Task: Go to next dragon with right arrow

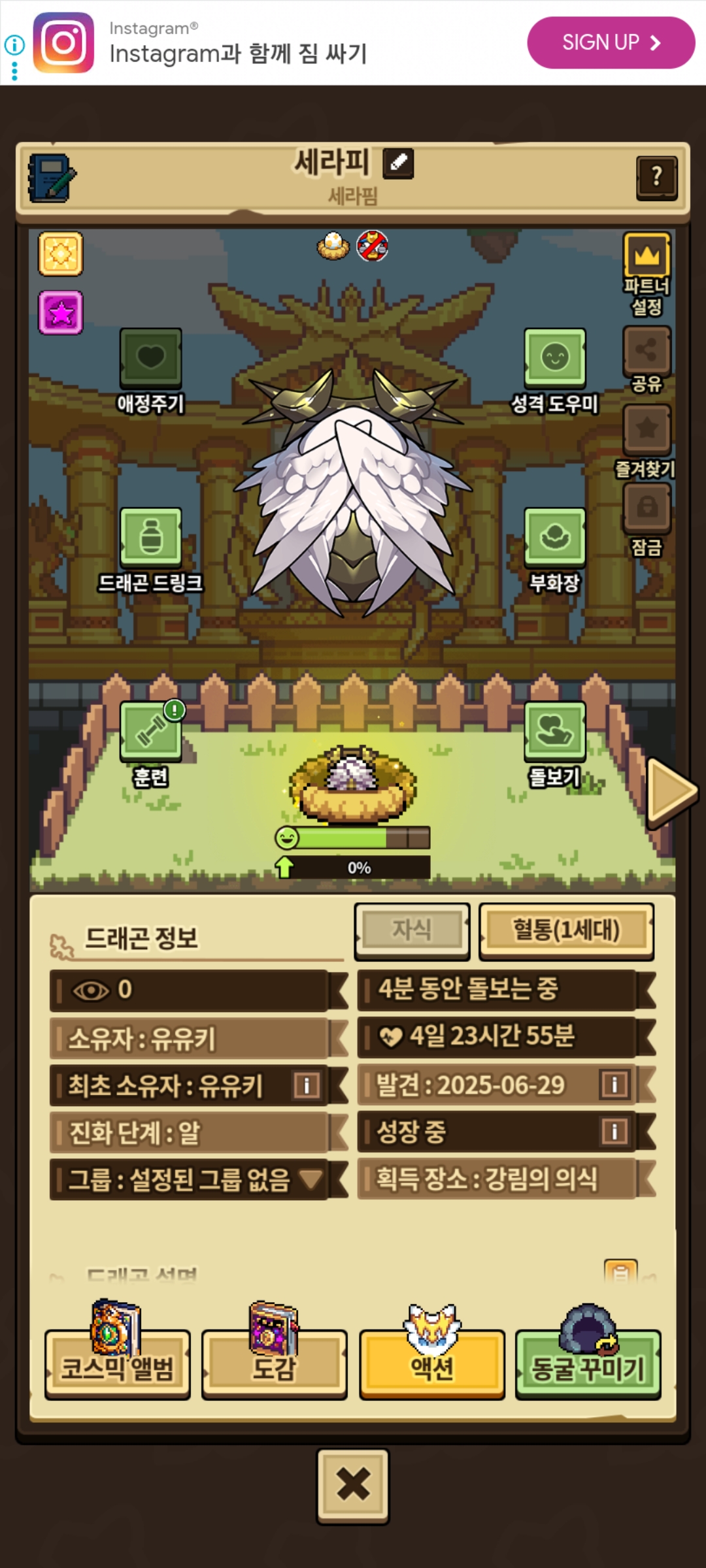Action: (671, 792)
